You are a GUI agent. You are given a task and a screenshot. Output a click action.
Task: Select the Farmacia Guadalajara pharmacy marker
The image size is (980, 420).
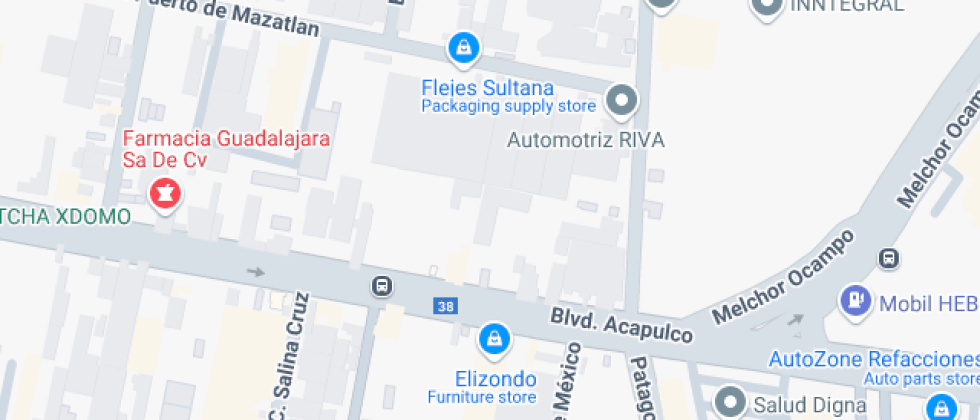[166, 195]
